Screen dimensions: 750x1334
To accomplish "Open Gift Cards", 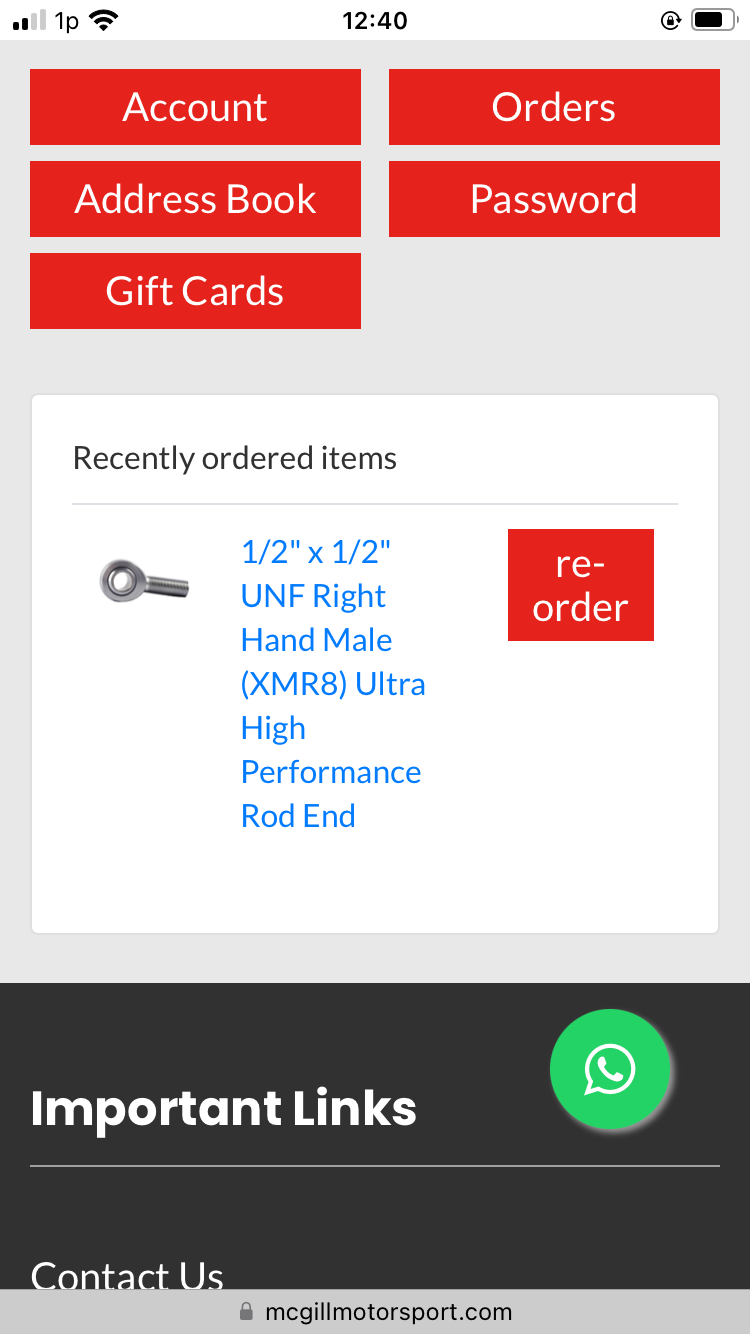I will (195, 291).
